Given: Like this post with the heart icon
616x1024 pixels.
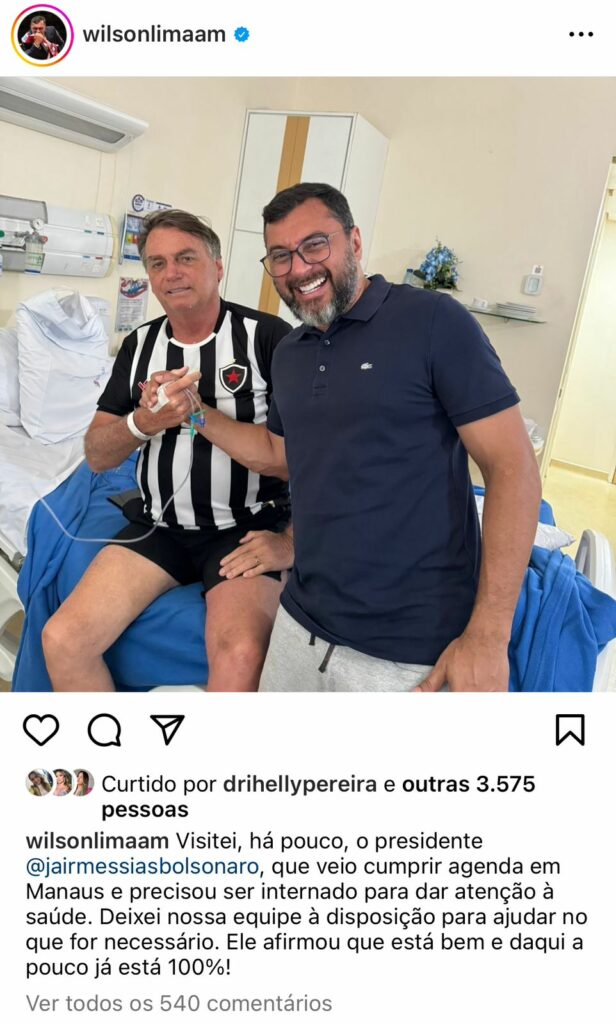Looking at the screenshot, I should click(x=41, y=730).
